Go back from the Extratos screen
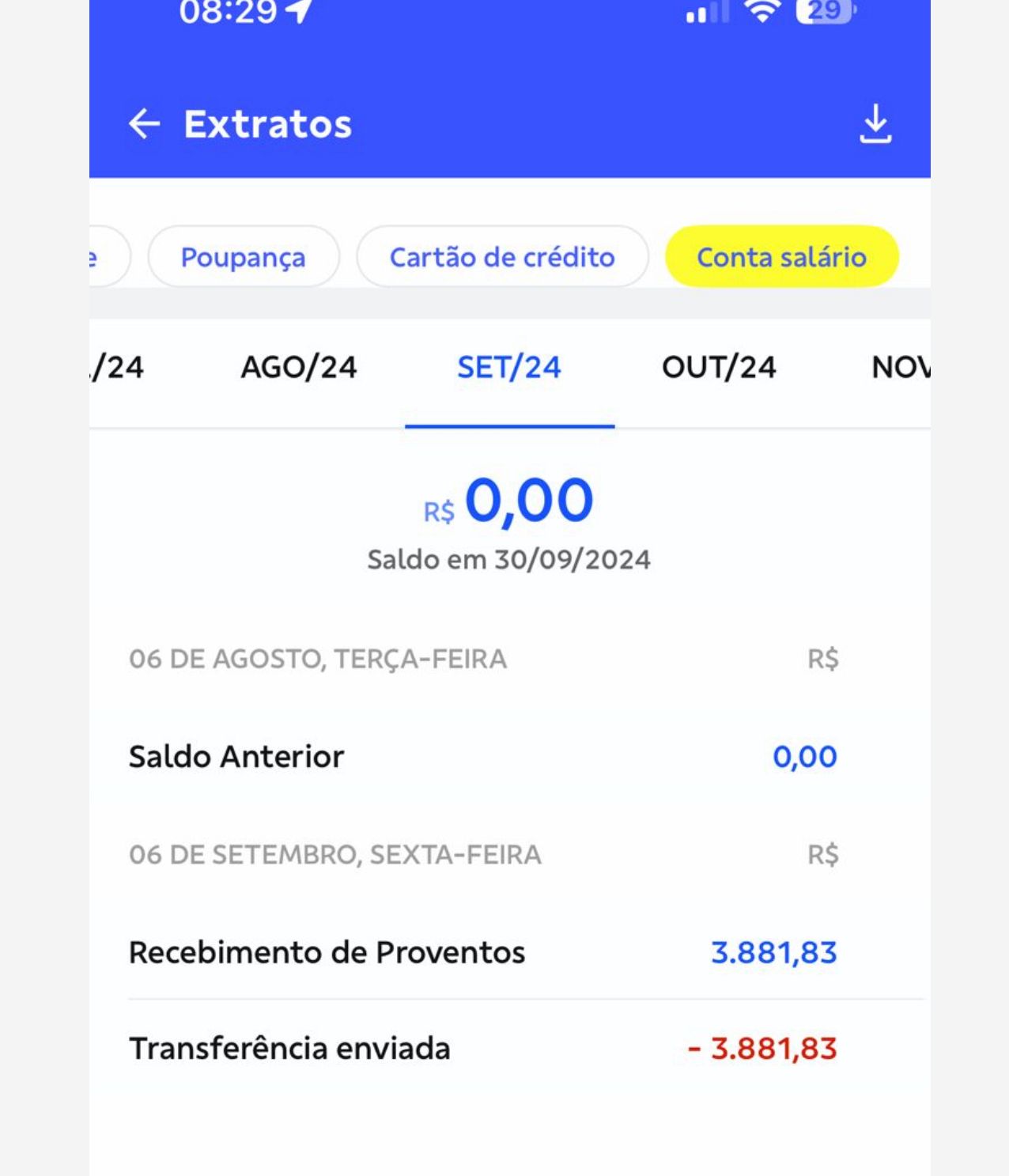 144,124
